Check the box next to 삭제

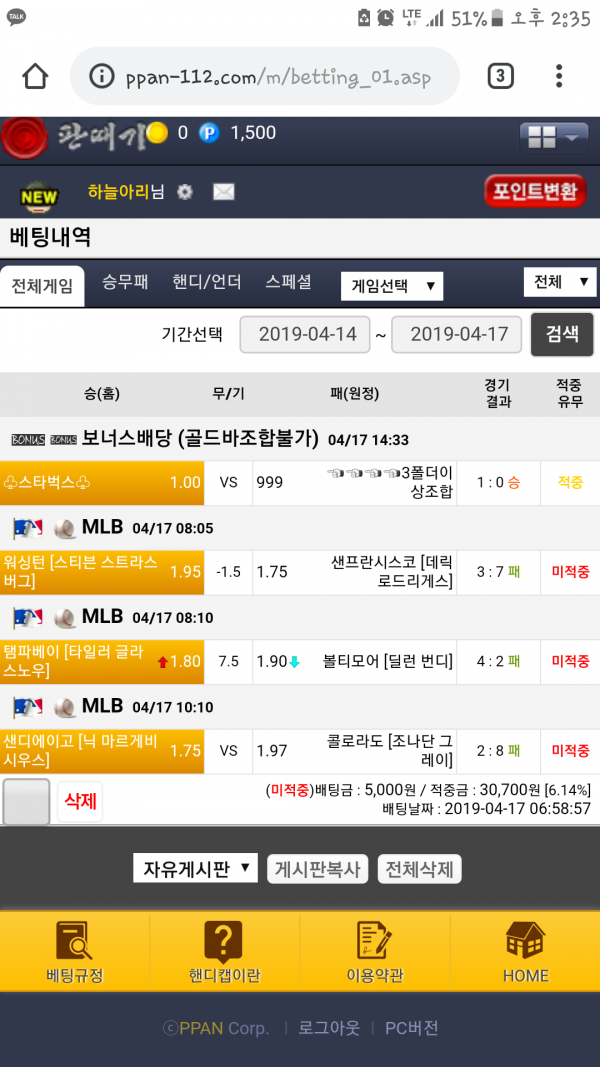tap(26, 802)
